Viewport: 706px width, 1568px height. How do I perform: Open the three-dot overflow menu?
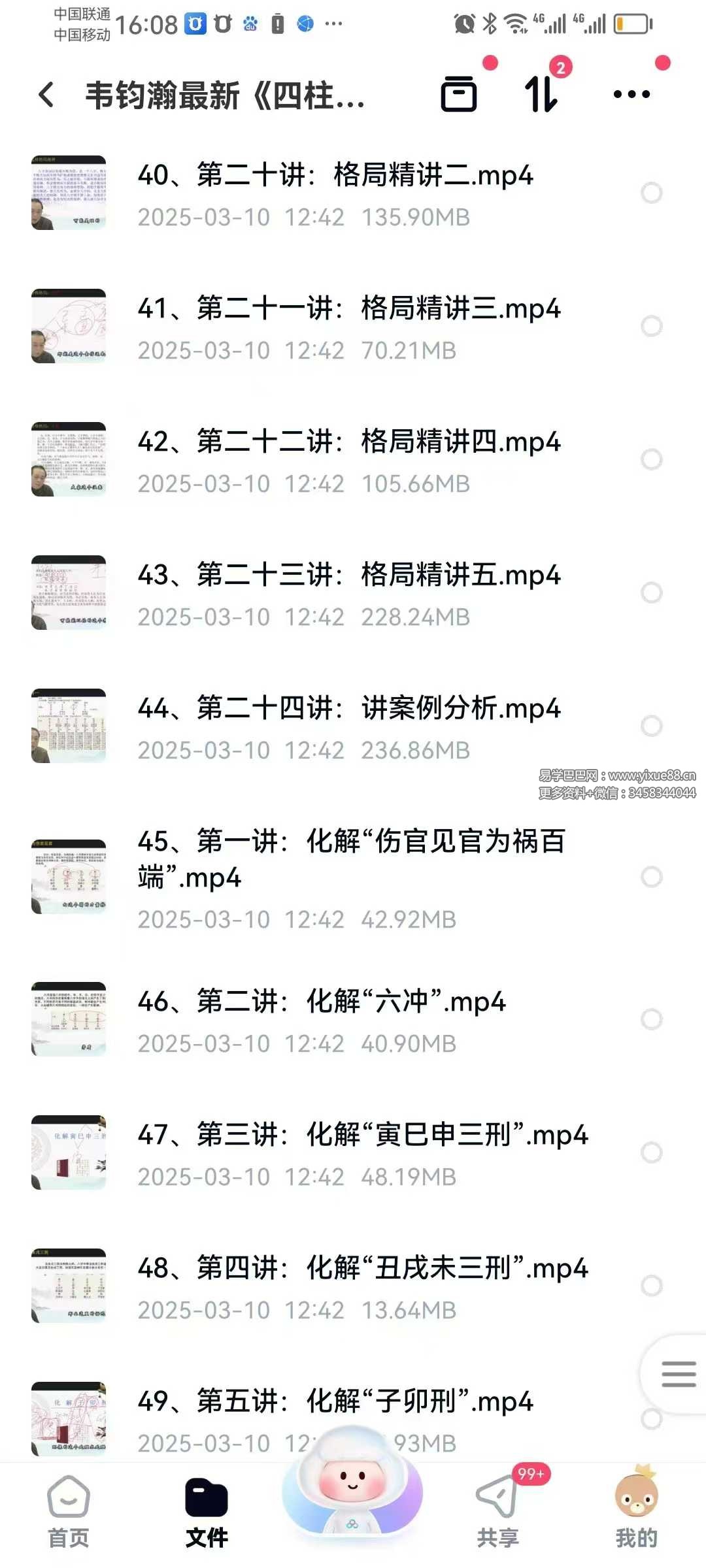click(631, 94)
